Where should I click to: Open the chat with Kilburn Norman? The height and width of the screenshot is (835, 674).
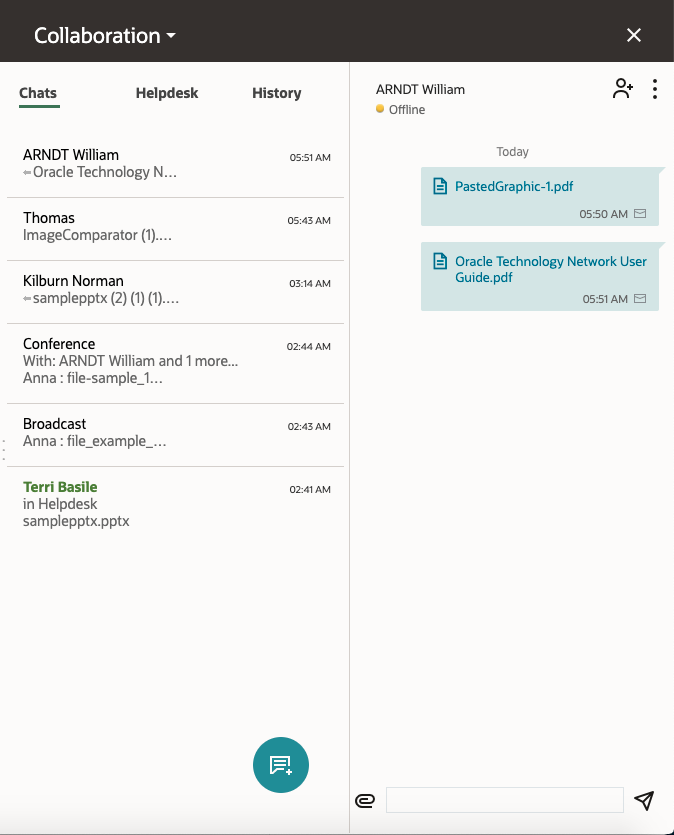click(175, 290)
